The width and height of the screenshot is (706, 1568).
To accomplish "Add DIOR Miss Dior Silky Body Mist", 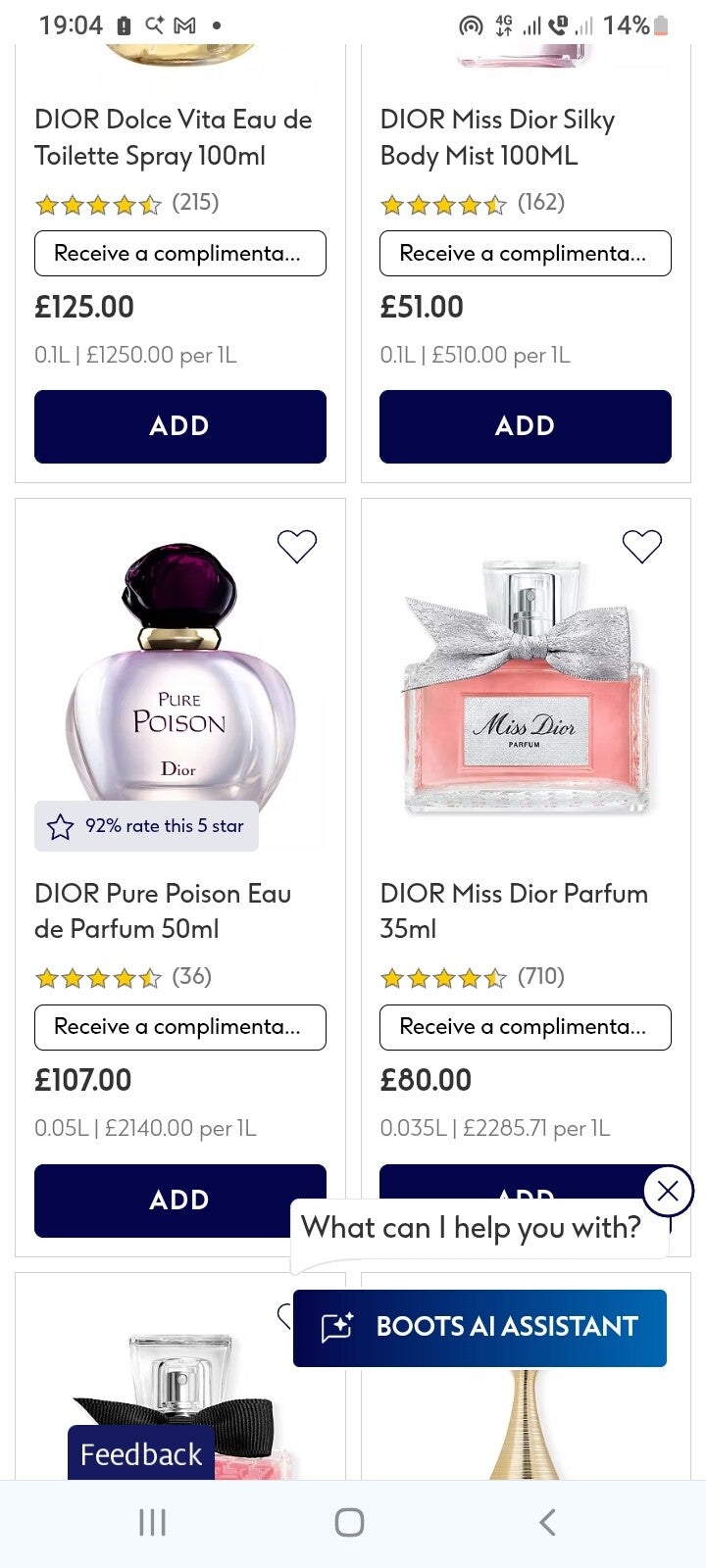I will 525,426.
